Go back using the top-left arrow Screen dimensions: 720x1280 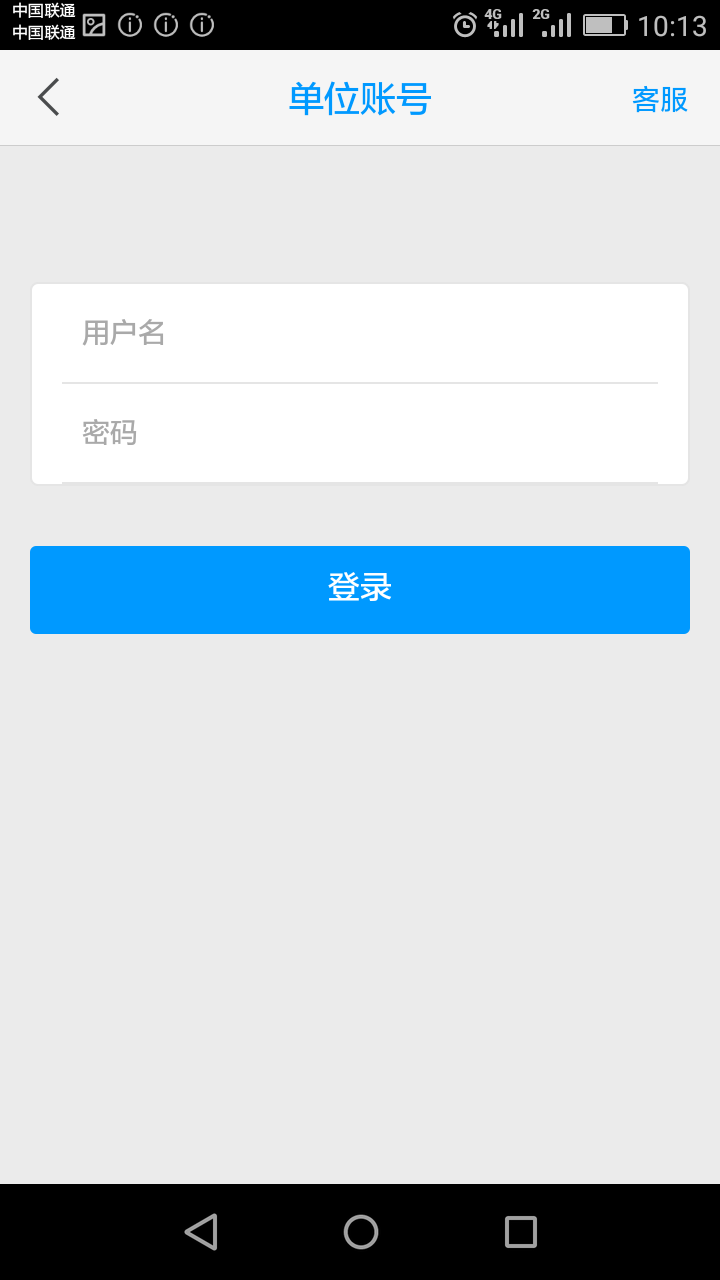point(49,98)
